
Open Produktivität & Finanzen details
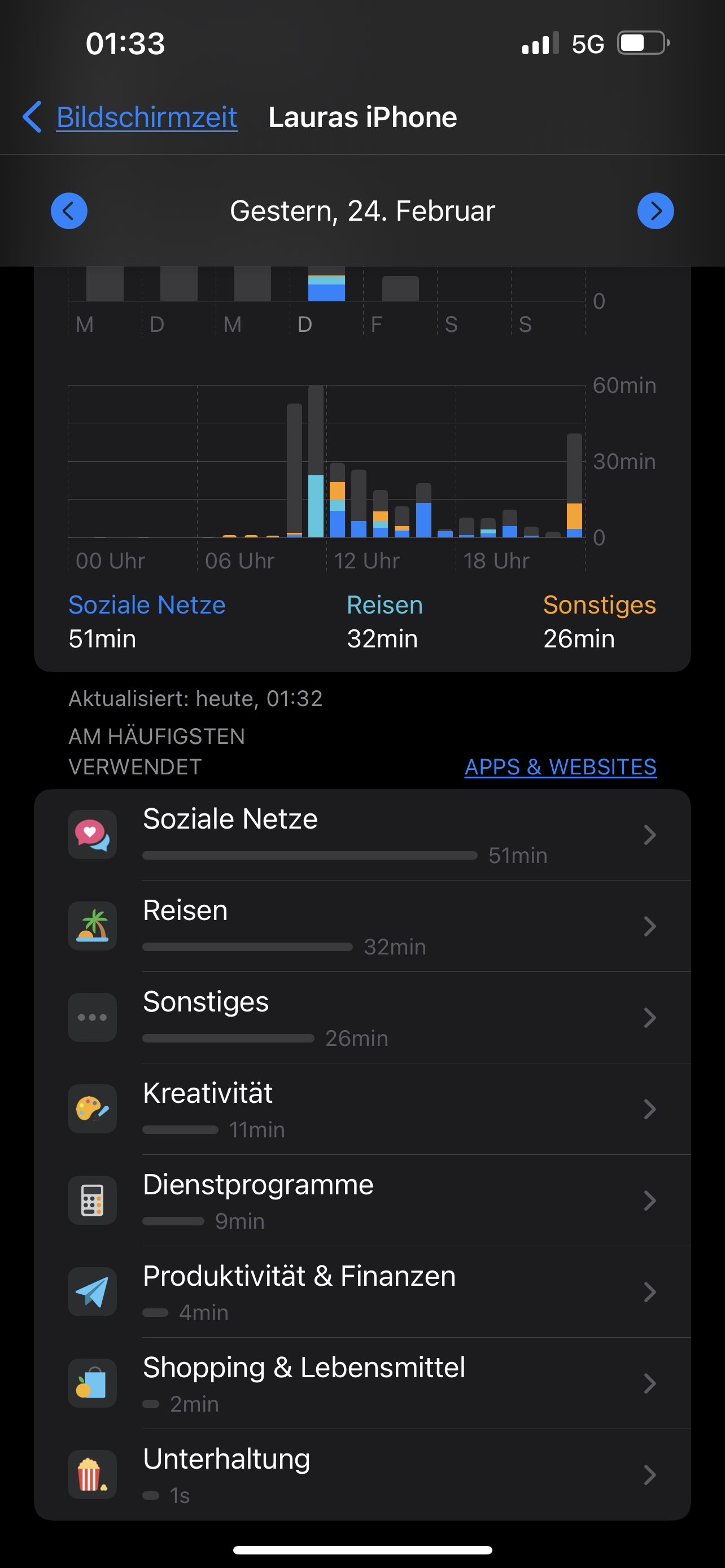click(x=362, y=1291)
